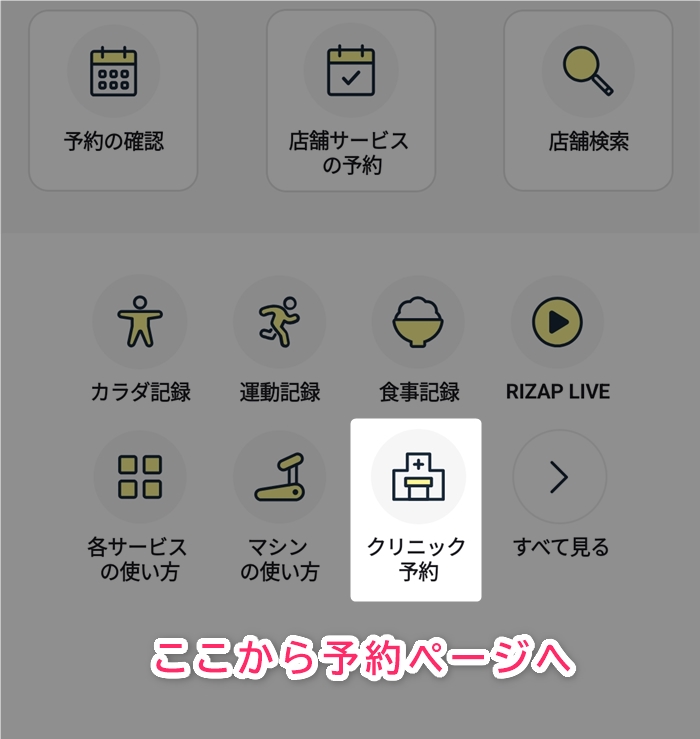700x739 pixels.
Task: Tap the 店舗サービスの予約 card
Action: pos(351,100)
